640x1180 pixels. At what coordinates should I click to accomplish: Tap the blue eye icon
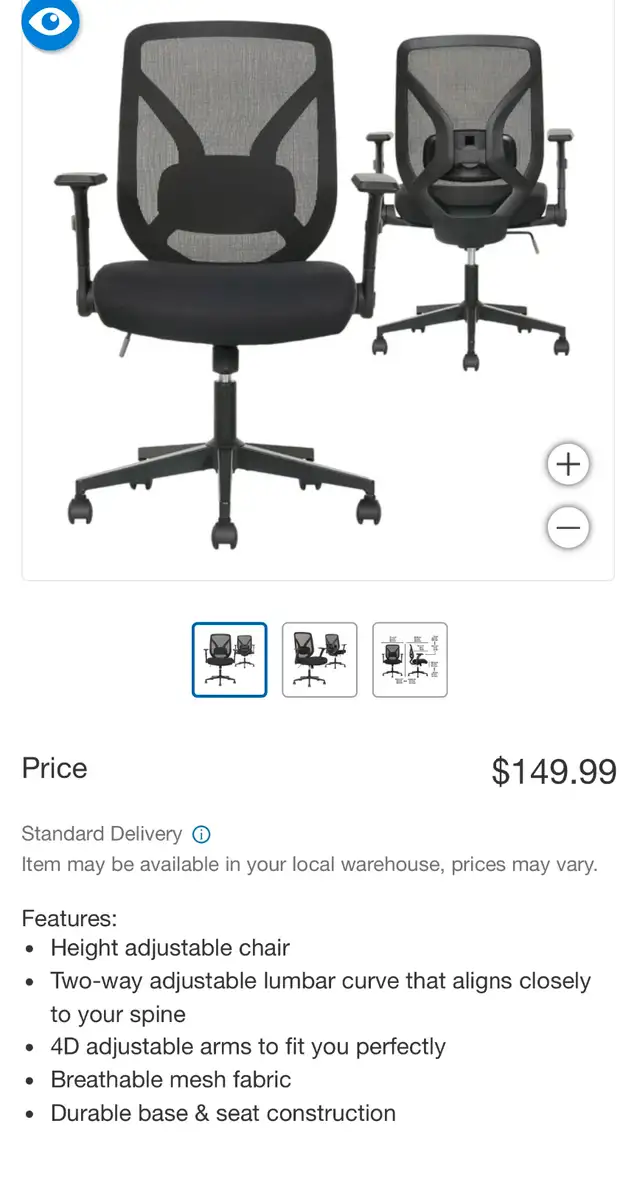[x=50, y=22]
